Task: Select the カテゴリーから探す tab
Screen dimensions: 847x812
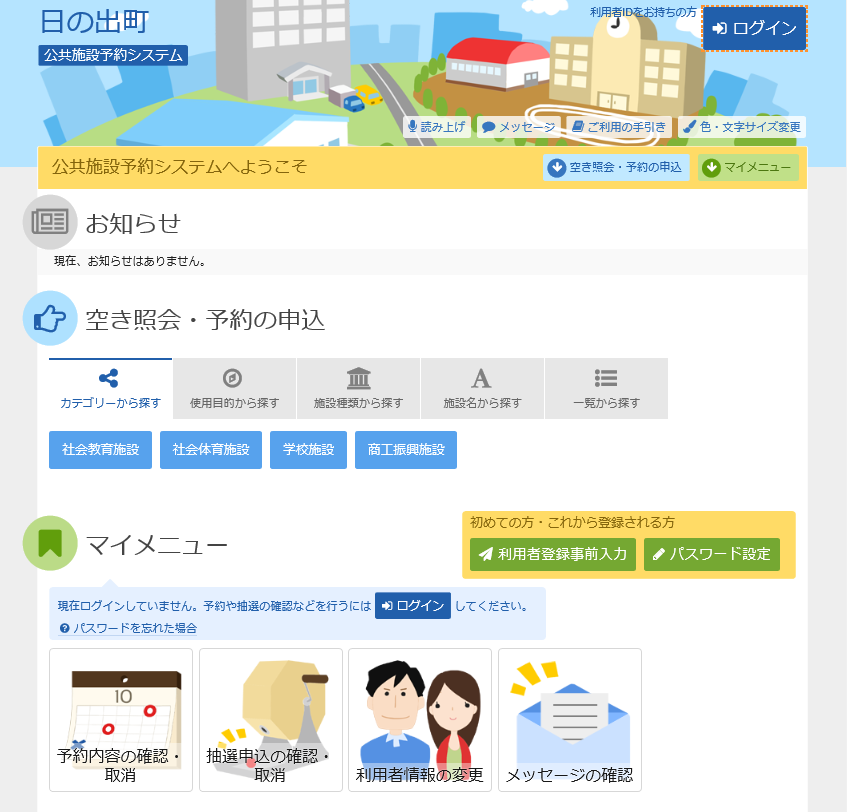Action: (x=110, y=389)
